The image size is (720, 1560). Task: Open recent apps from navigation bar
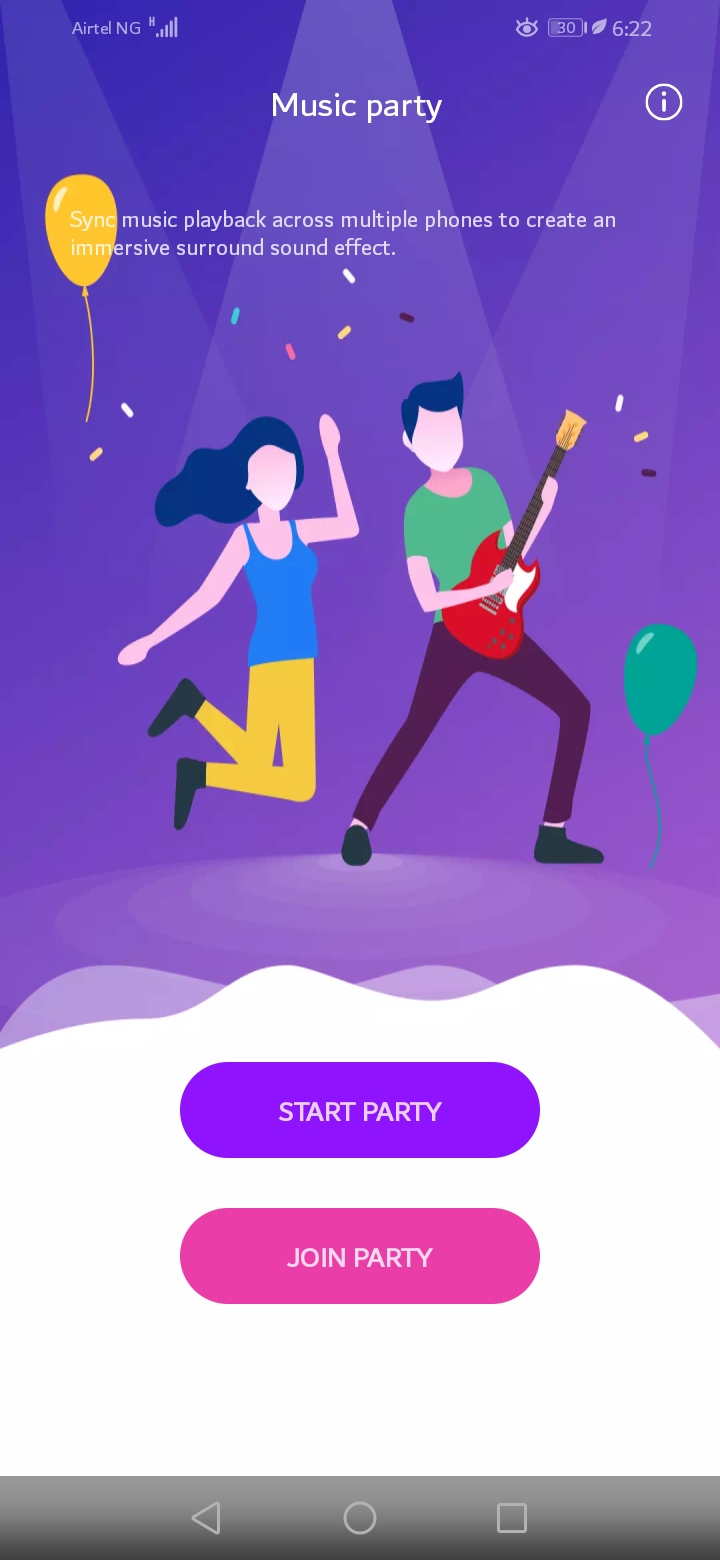pyautogui.click(x=511, y=1518)
